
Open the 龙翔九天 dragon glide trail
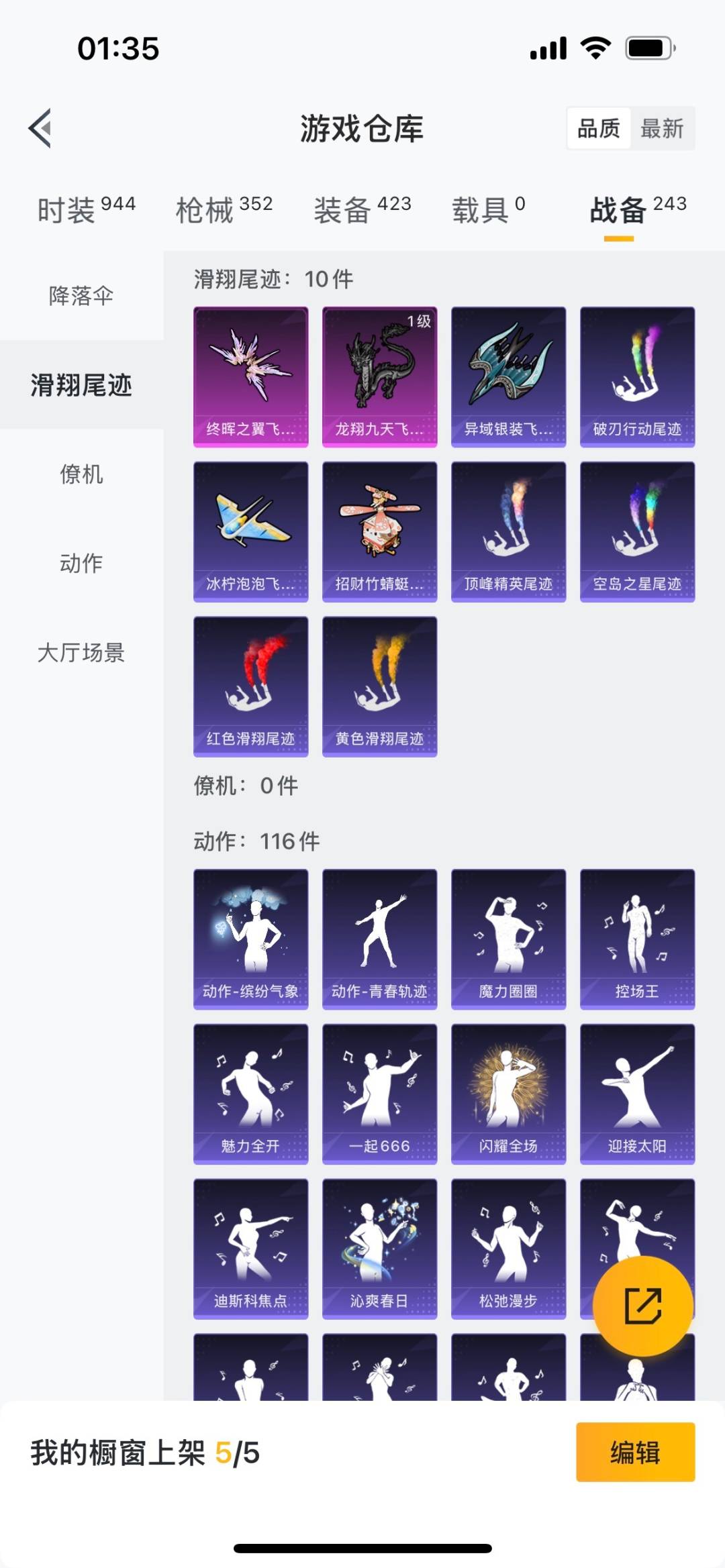coord(379,376)
